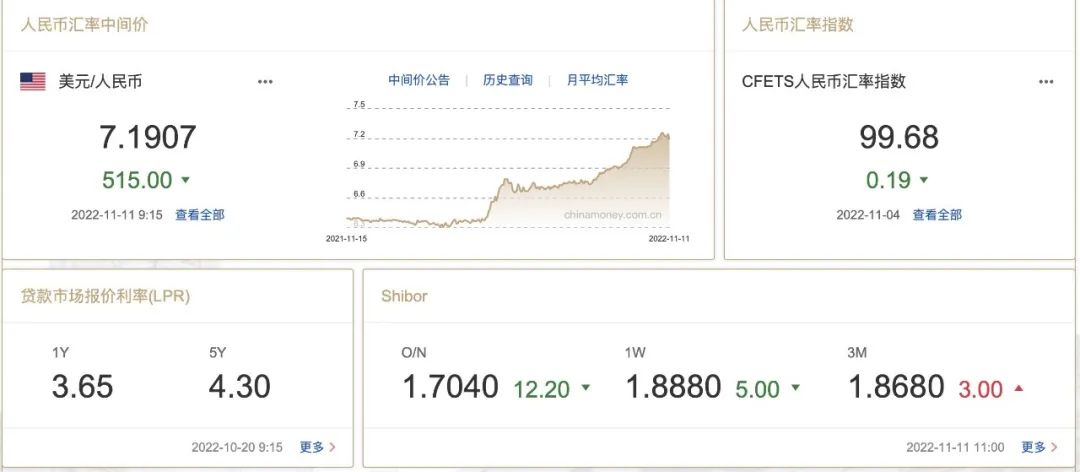Viewport: 1080px width, 472px height.
Task: Tap 查看全部 under the CFETS人民币汇率指数 value
Action: pyautogui.click(x=937, y=214)
